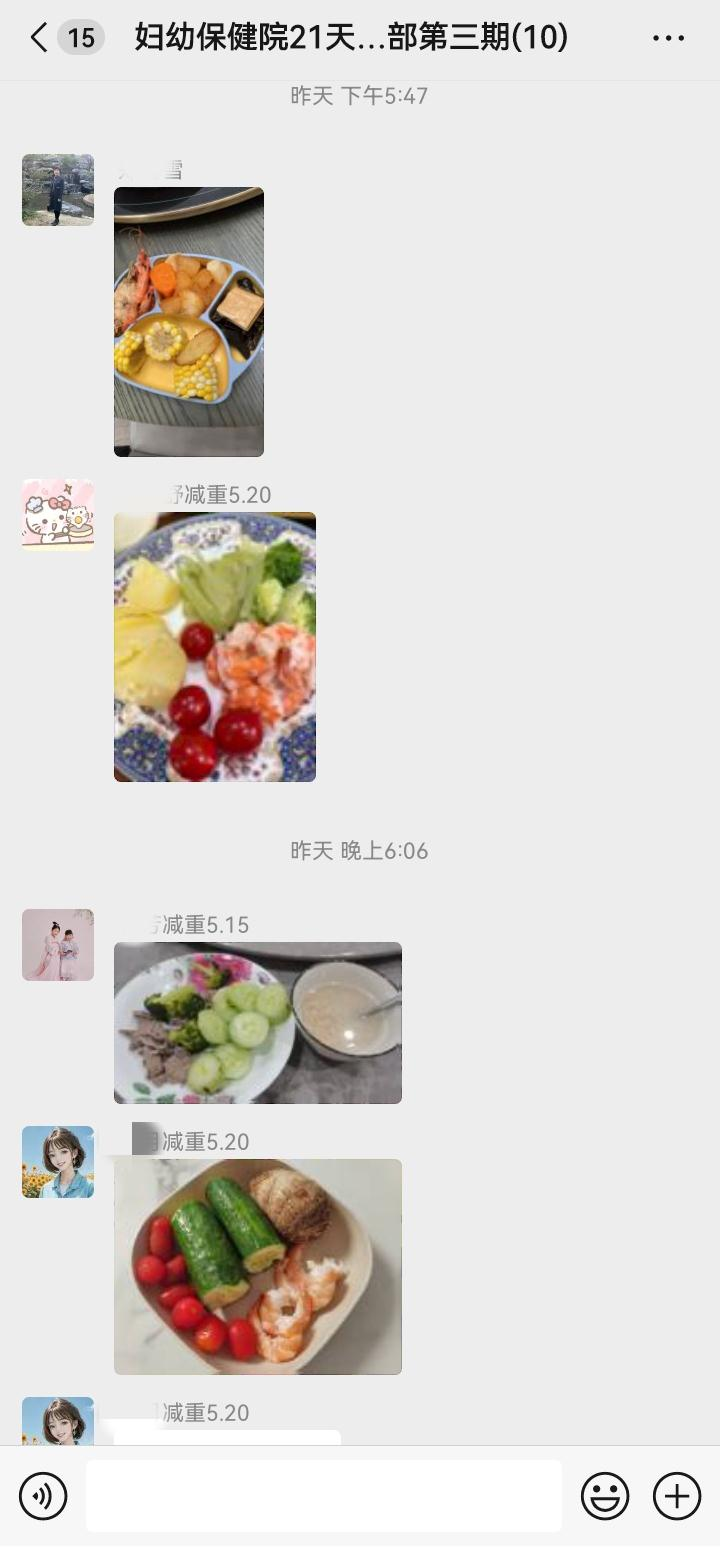Open profile of the 减重5.15 member's avatar

tap(58, 945)
